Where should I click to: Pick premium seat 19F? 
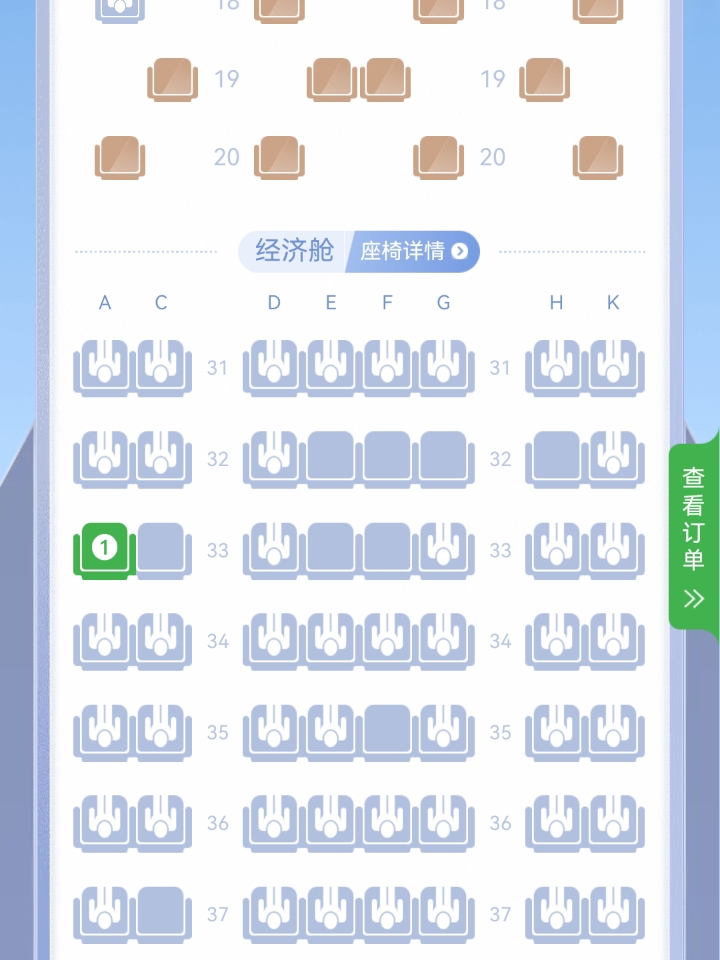pos(385,78)
